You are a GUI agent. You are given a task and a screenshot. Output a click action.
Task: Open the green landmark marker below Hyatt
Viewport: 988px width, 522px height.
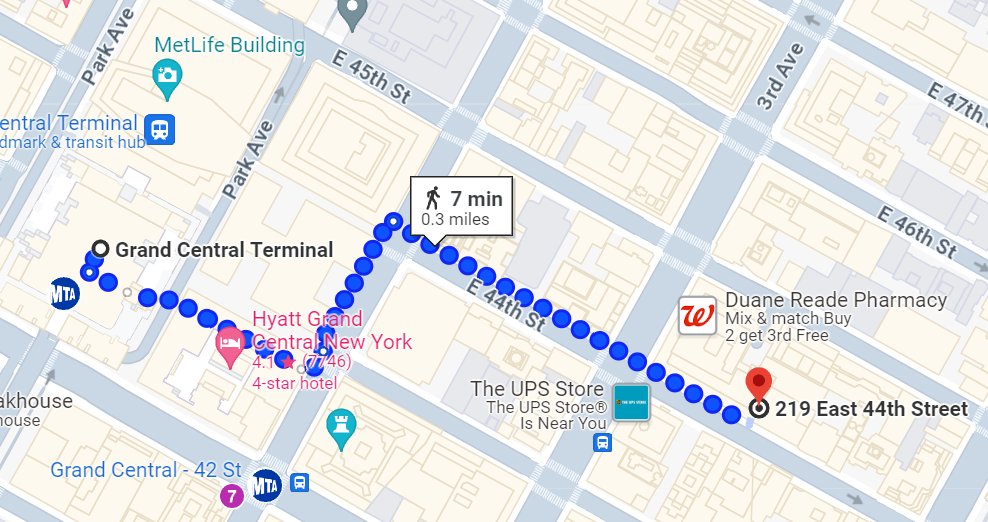(x=342, y=427)
